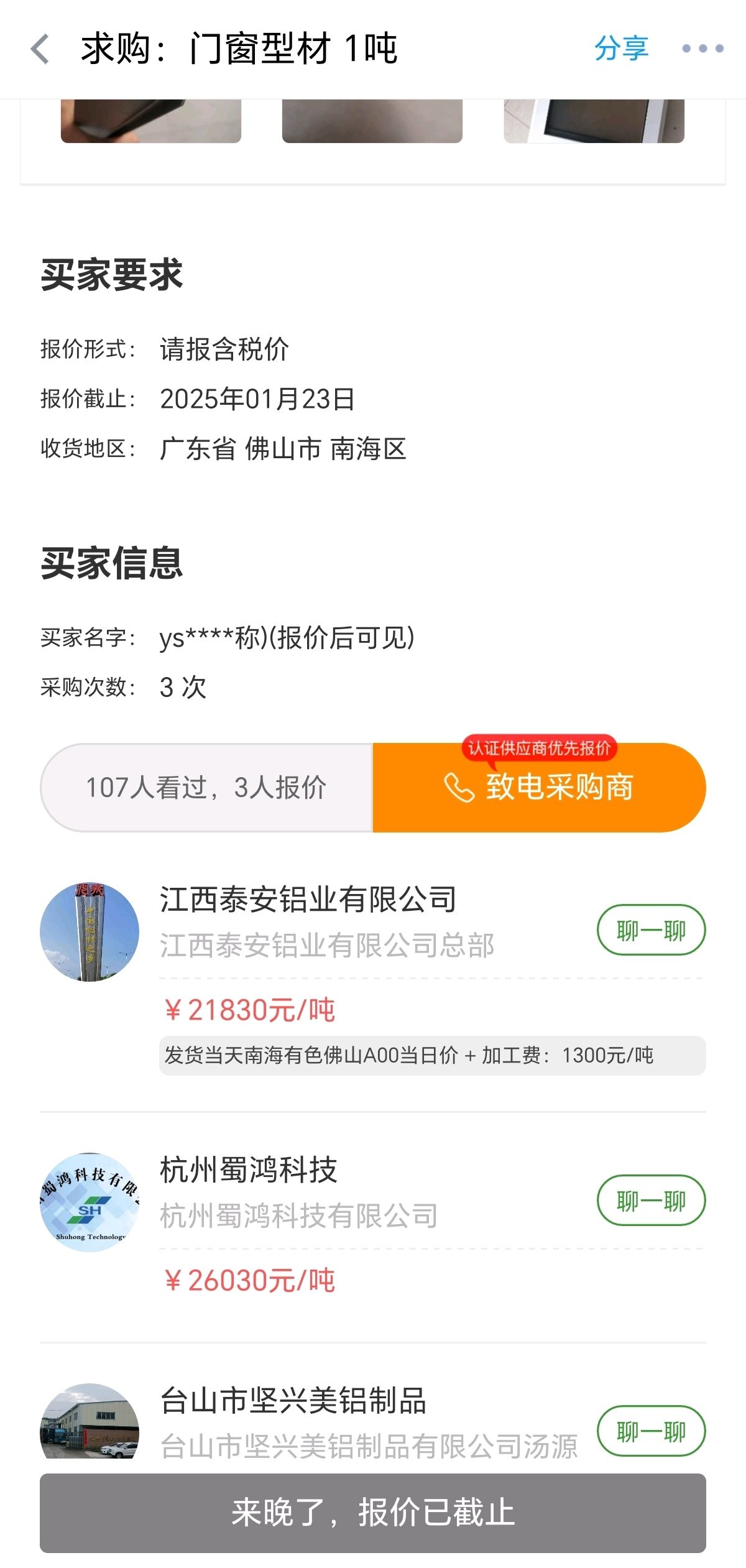Open 江西泰安铝业有限公司 supplier quote
The image size is (746, 1568).
pos(308,900)
